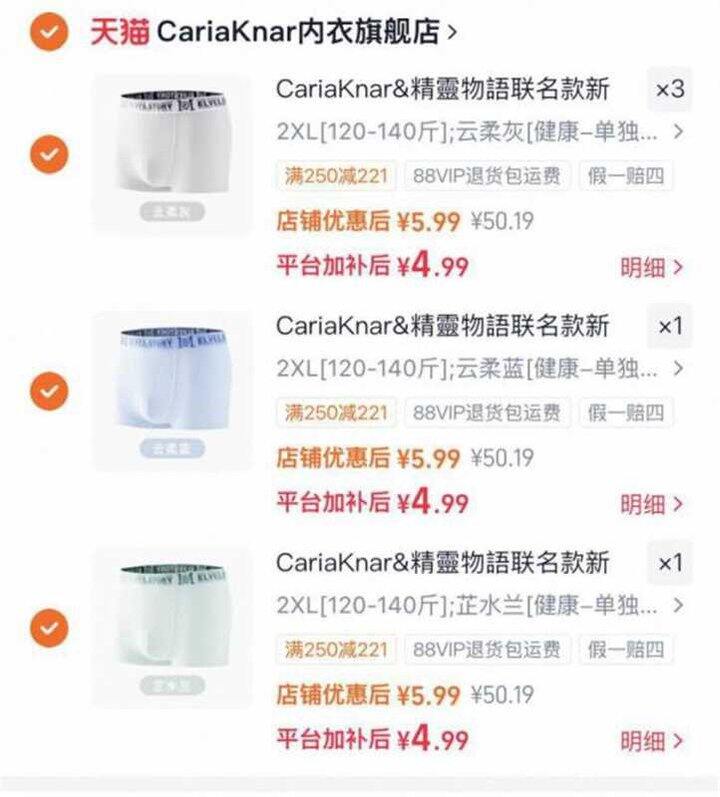
Task: Change the 2XL 云柔蓝 size and color option
Action: [479, 369]
